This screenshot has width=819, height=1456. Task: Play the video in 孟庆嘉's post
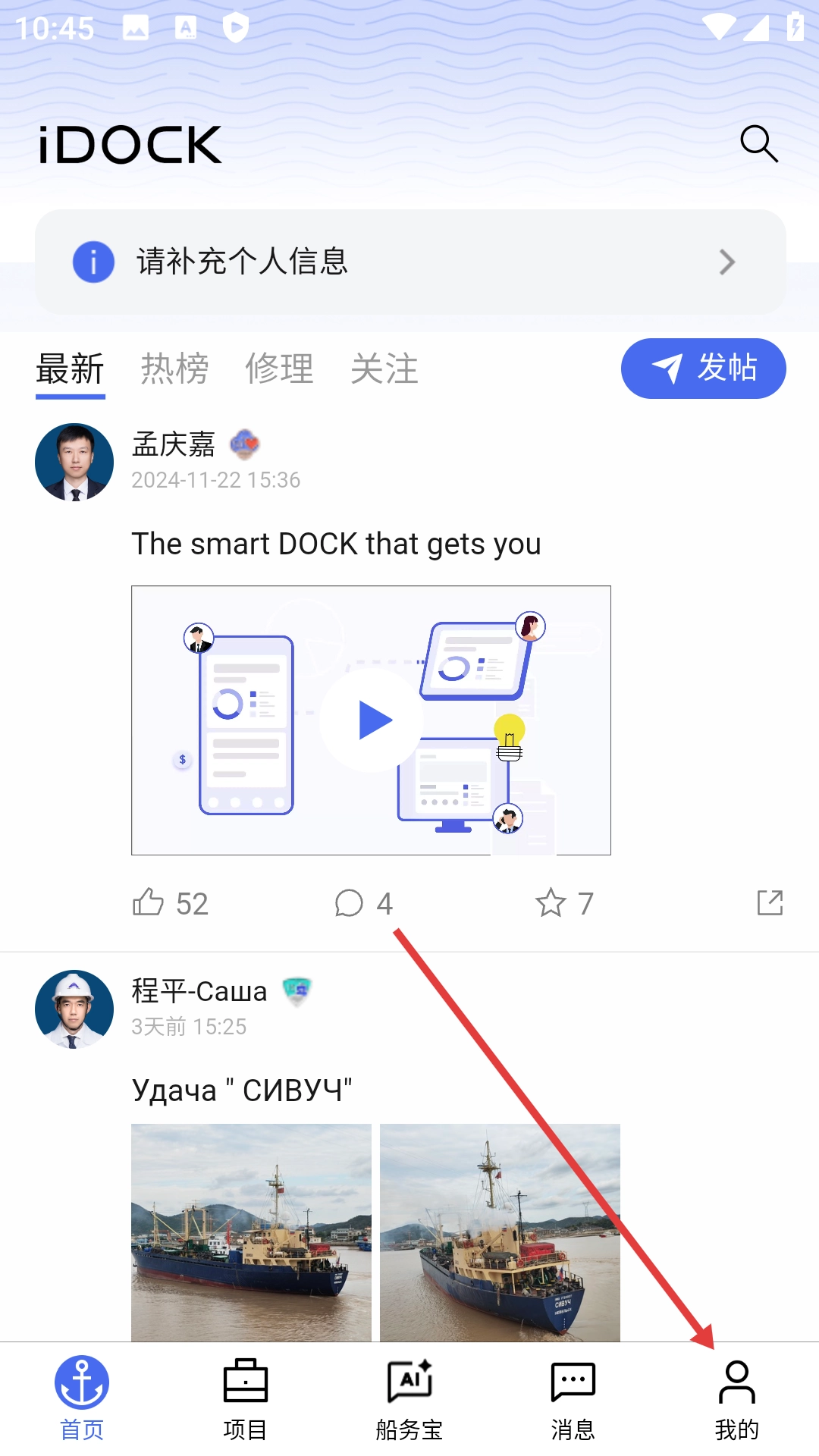[371, 720]
